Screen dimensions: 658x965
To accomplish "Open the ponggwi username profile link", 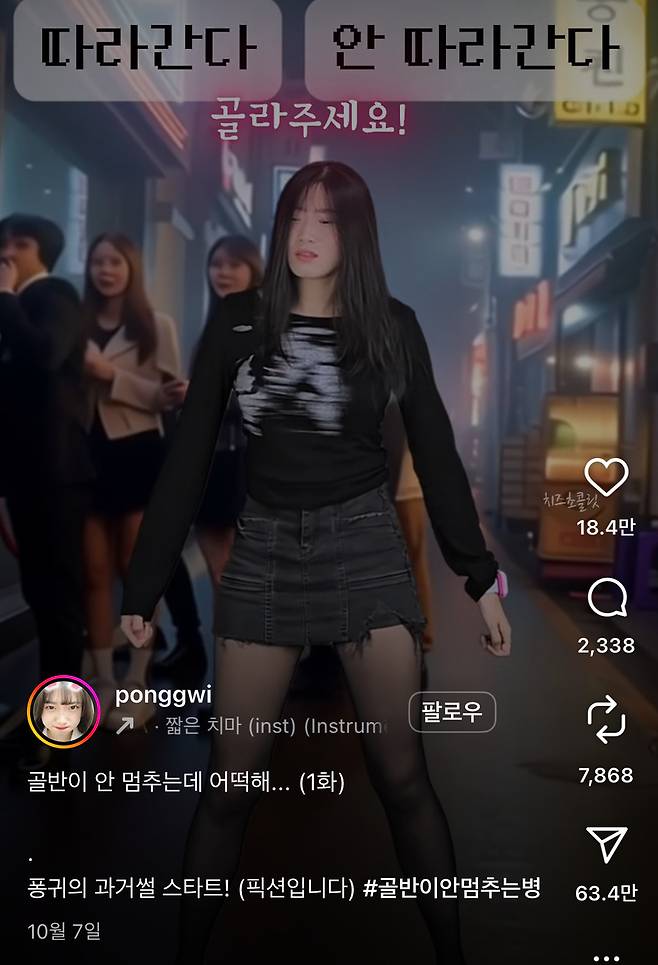I will (x=150, y=694).
